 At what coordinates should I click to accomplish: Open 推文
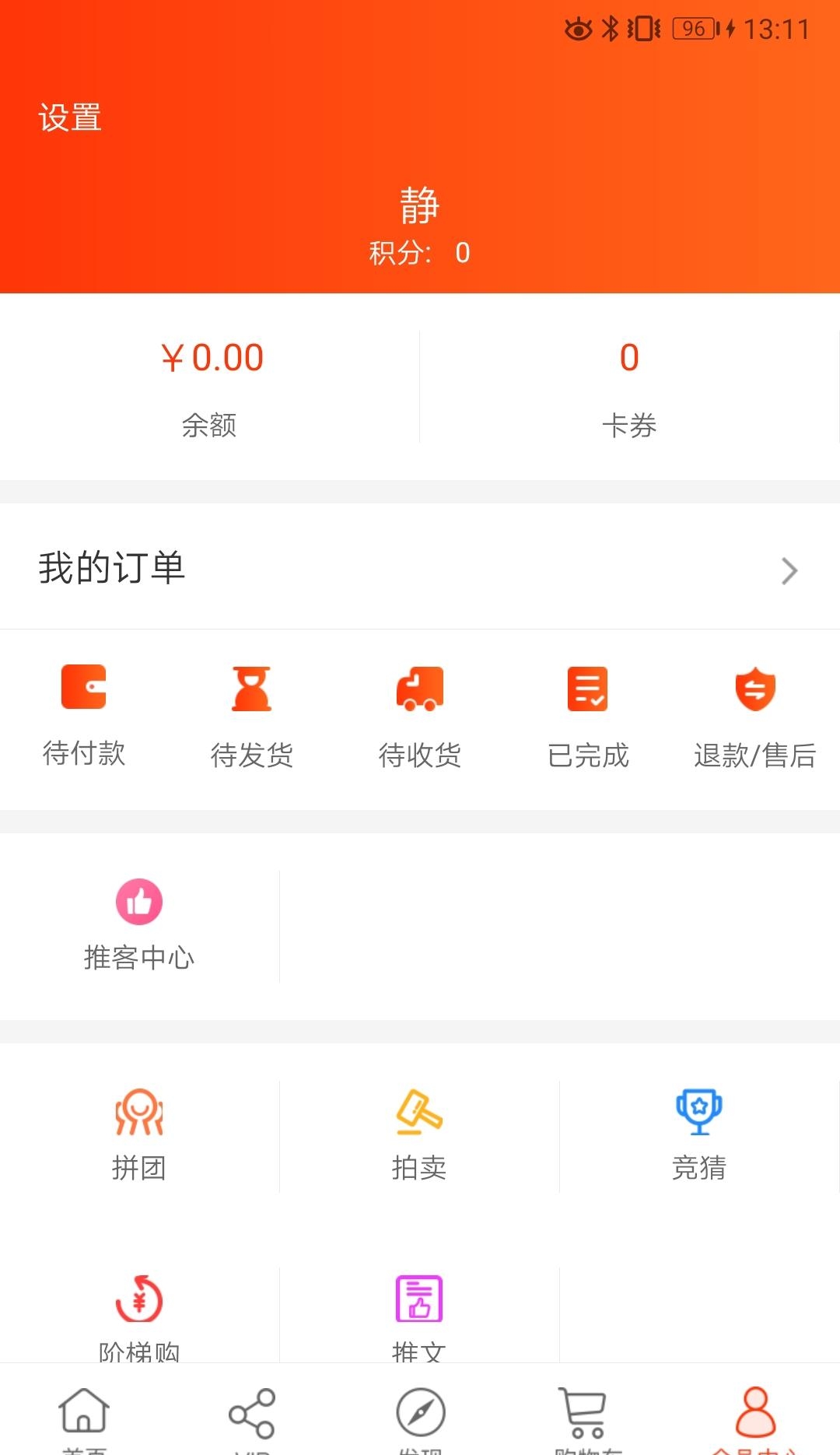[419, 1317]
